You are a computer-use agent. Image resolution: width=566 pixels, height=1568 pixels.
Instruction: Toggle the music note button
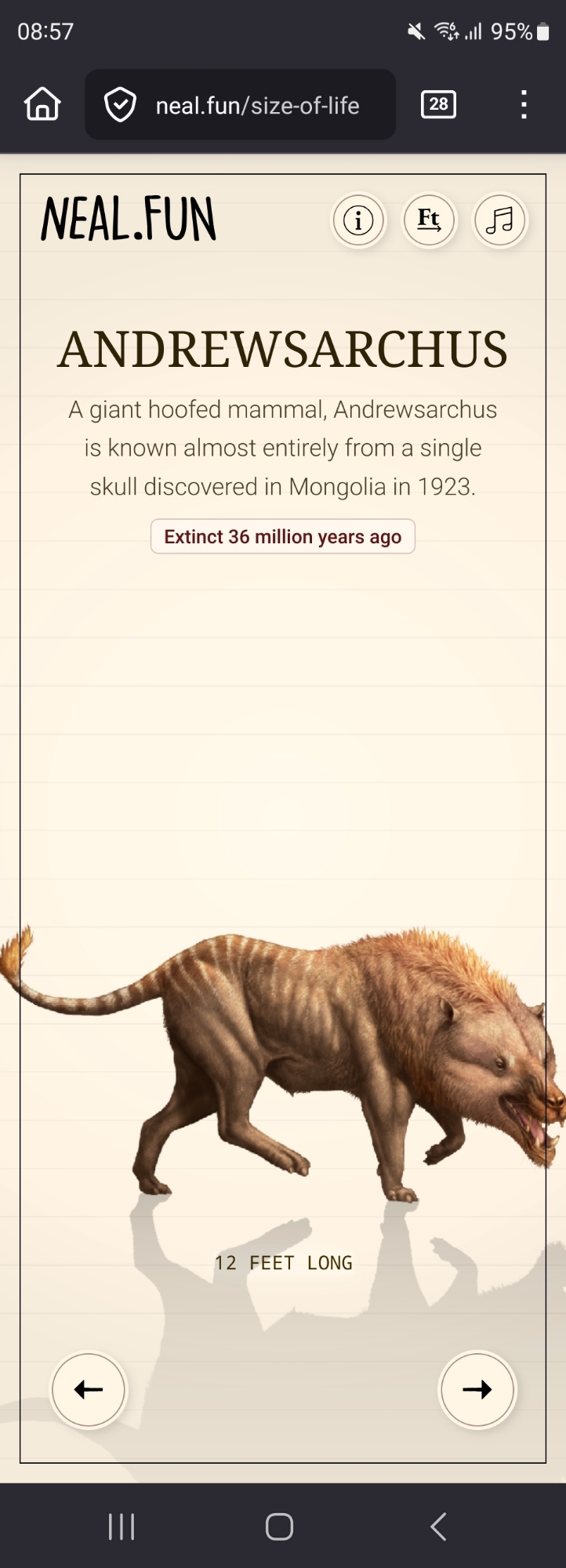pos(499,220)
